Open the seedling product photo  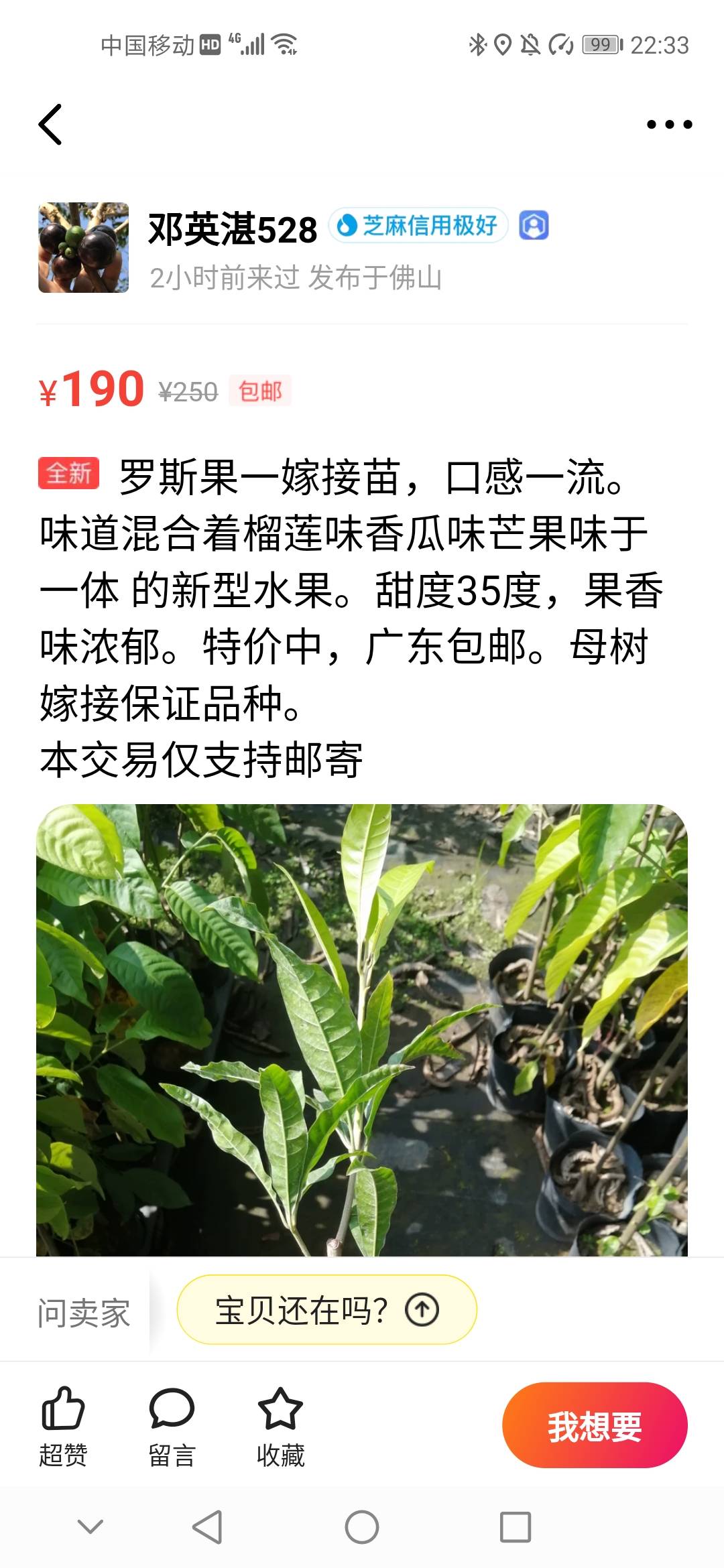362,1029
